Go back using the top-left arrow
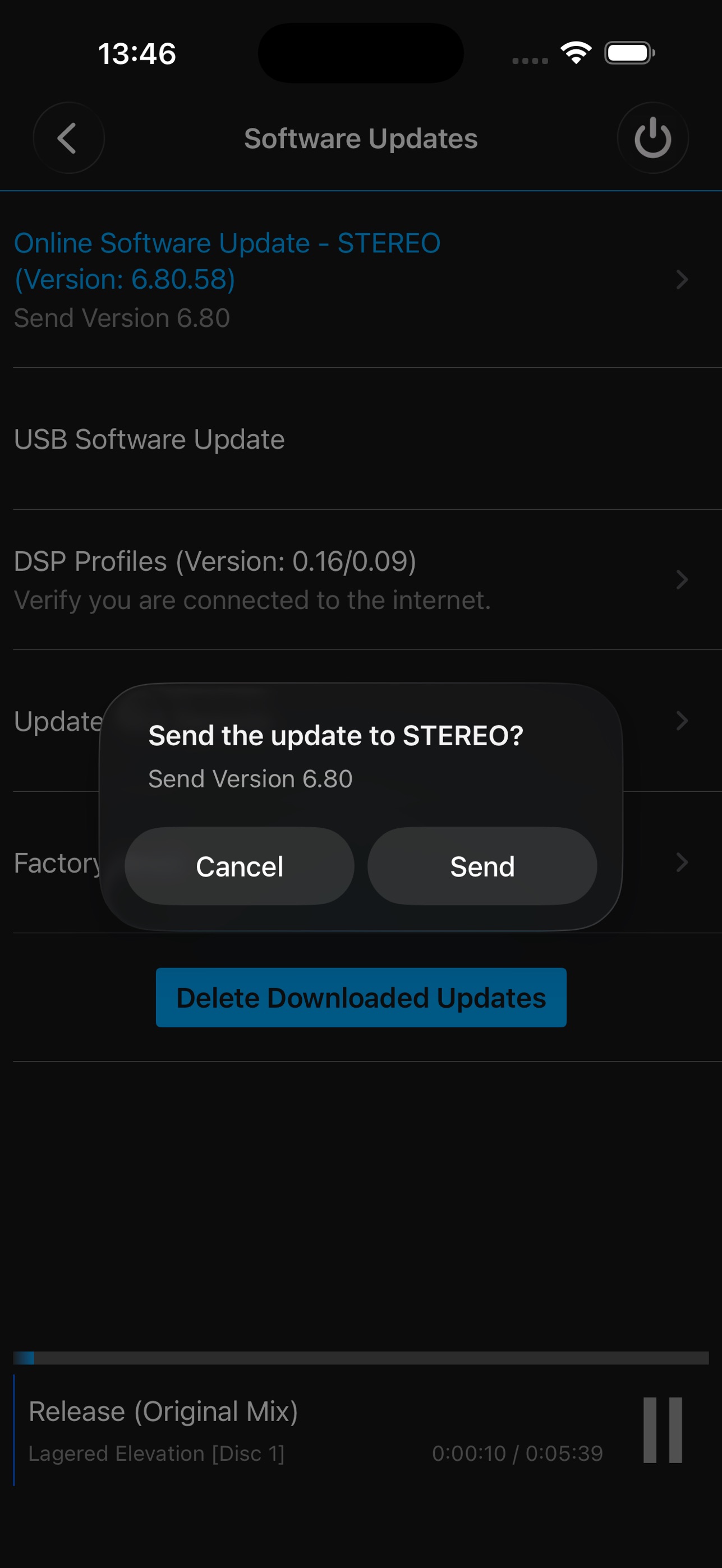This screenshot has width=722, height=1568. pyautogui.click(x=68, y=138)
